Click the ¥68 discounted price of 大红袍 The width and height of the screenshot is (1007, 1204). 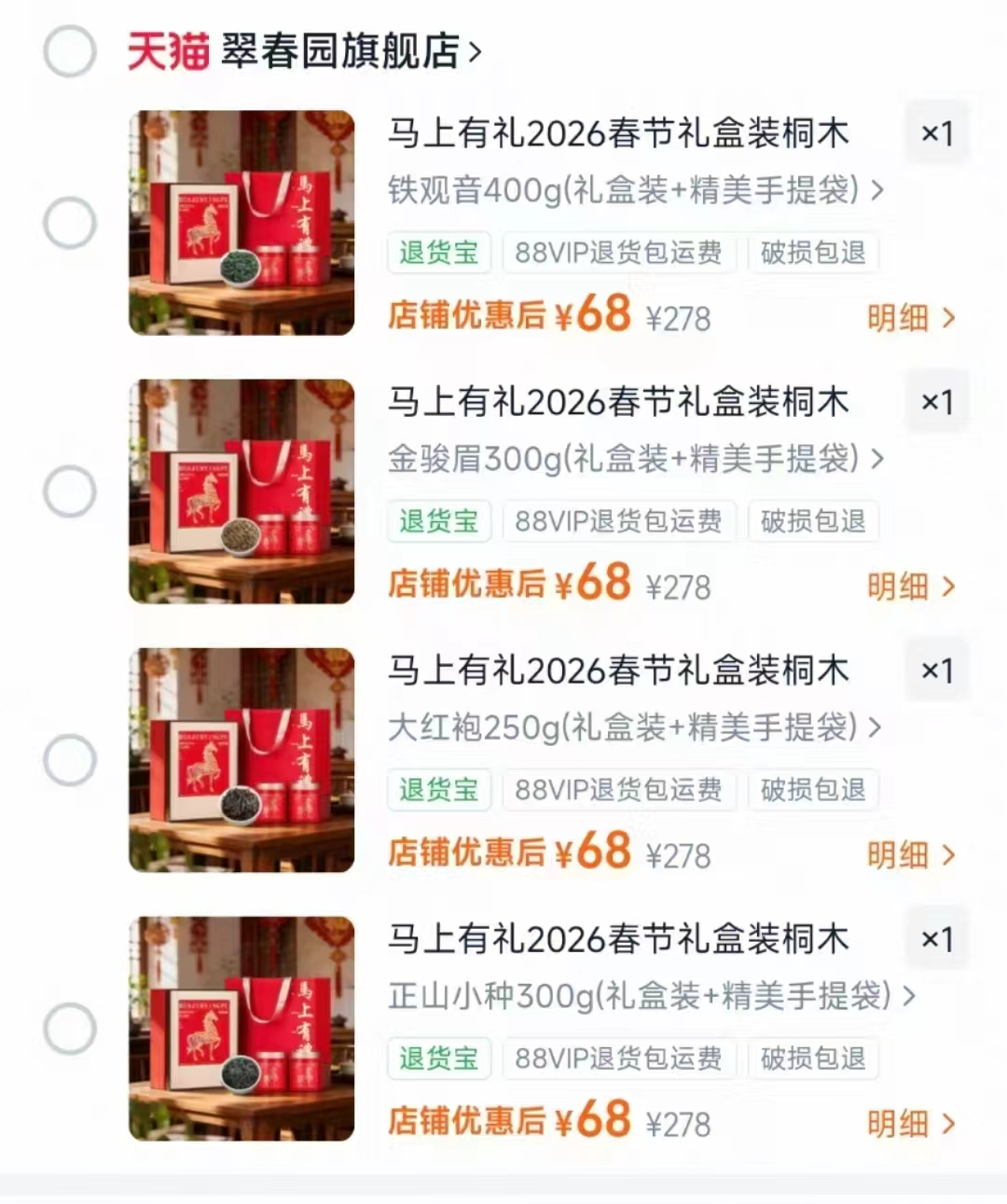(595, 851)
